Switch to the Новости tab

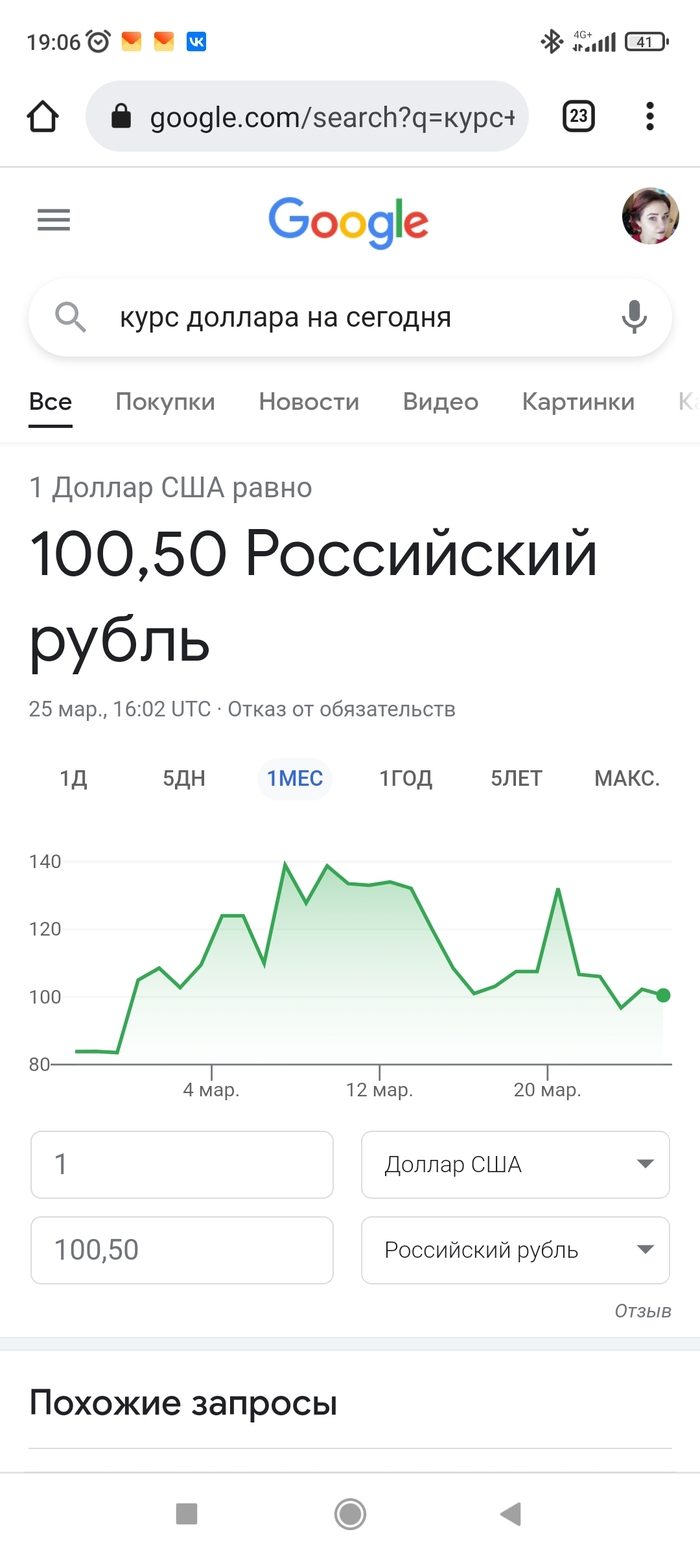point(308,402)
